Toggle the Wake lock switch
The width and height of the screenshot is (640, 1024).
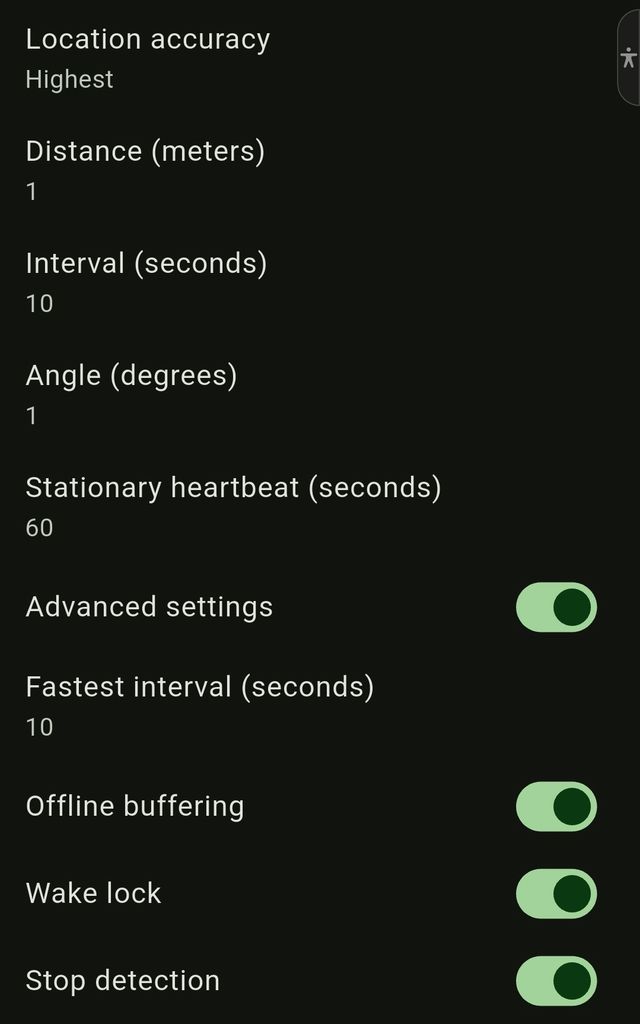[x=556, y=894]
